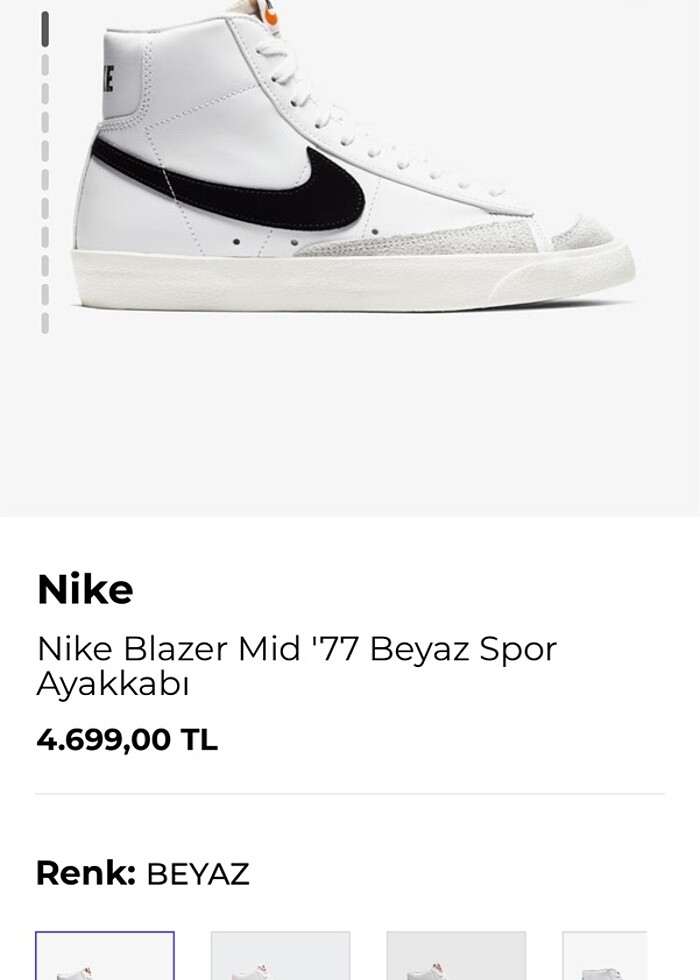Screen dimensions: 700x980
Task: Pick the third color variant thumbnail
Action: 456,956
